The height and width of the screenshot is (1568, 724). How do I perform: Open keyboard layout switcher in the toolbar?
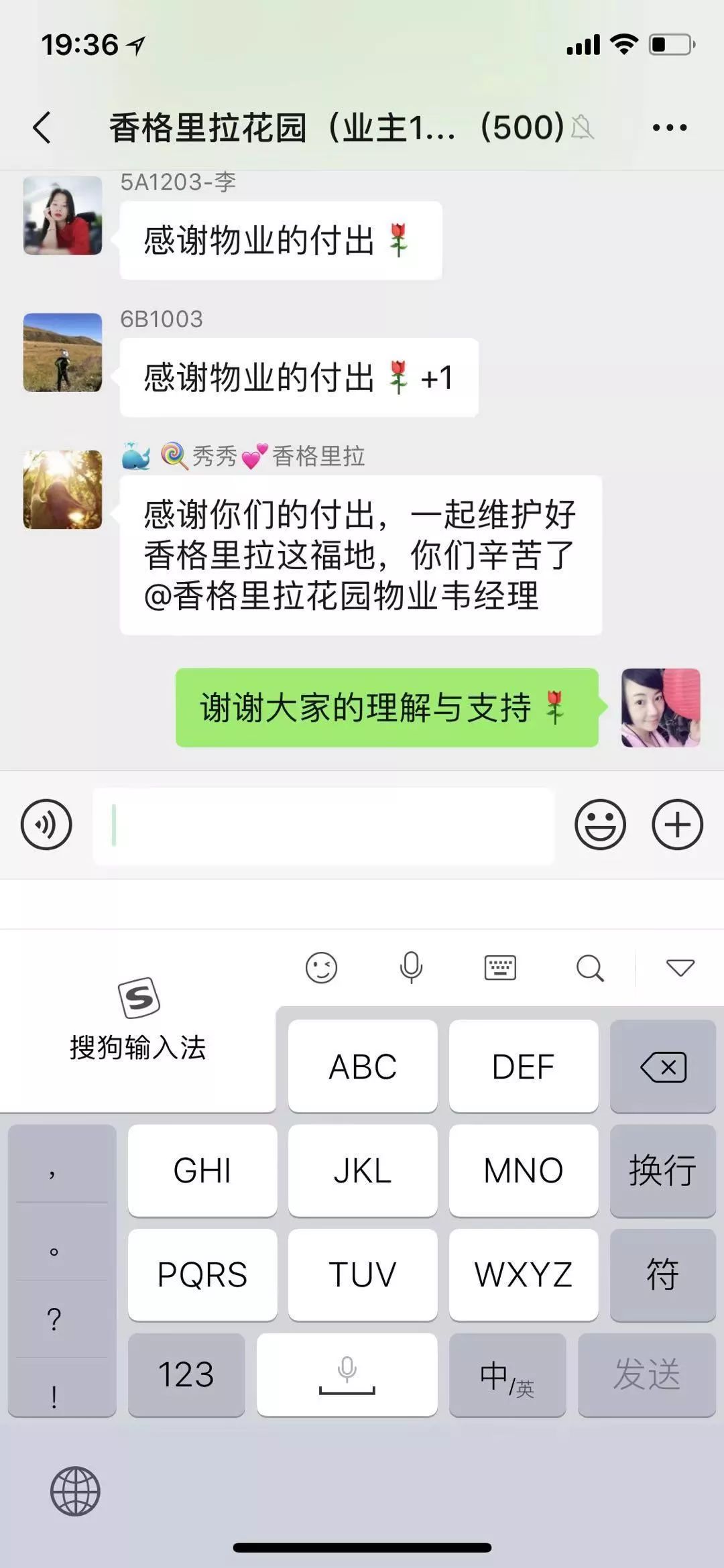(x=500, y=967)
